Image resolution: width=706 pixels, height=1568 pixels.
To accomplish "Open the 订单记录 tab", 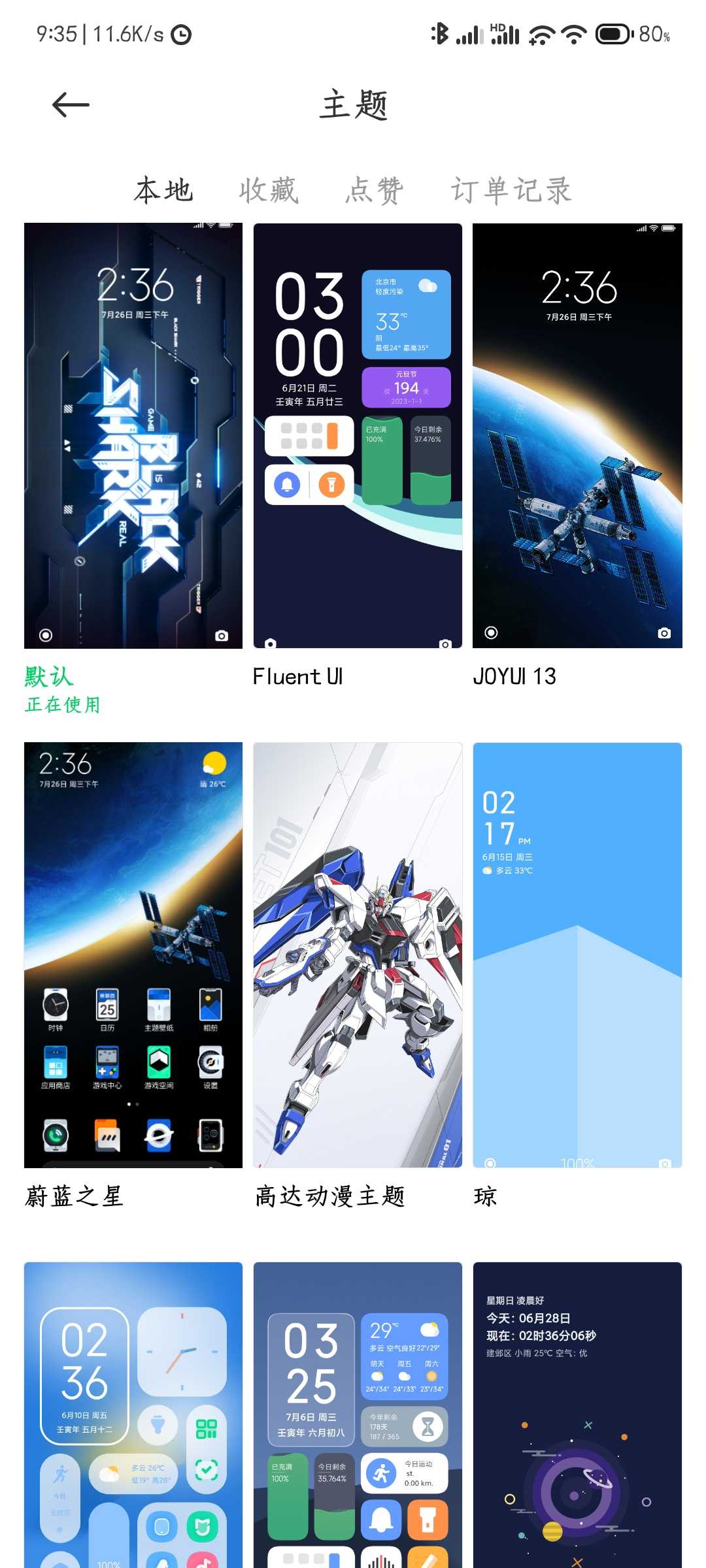I will (x=511, y=191).
